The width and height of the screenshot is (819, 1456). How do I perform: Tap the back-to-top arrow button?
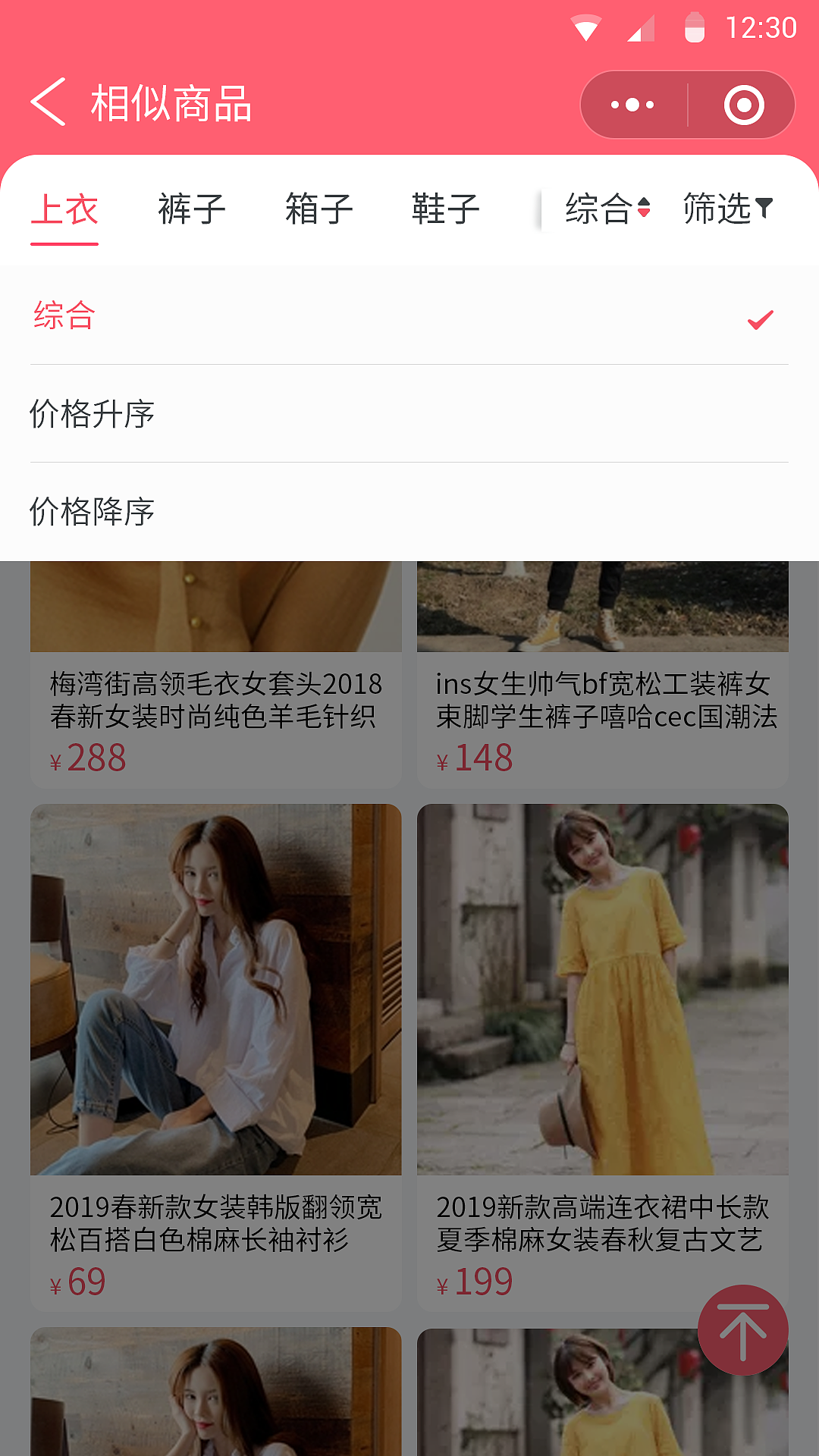[742, 1329]
